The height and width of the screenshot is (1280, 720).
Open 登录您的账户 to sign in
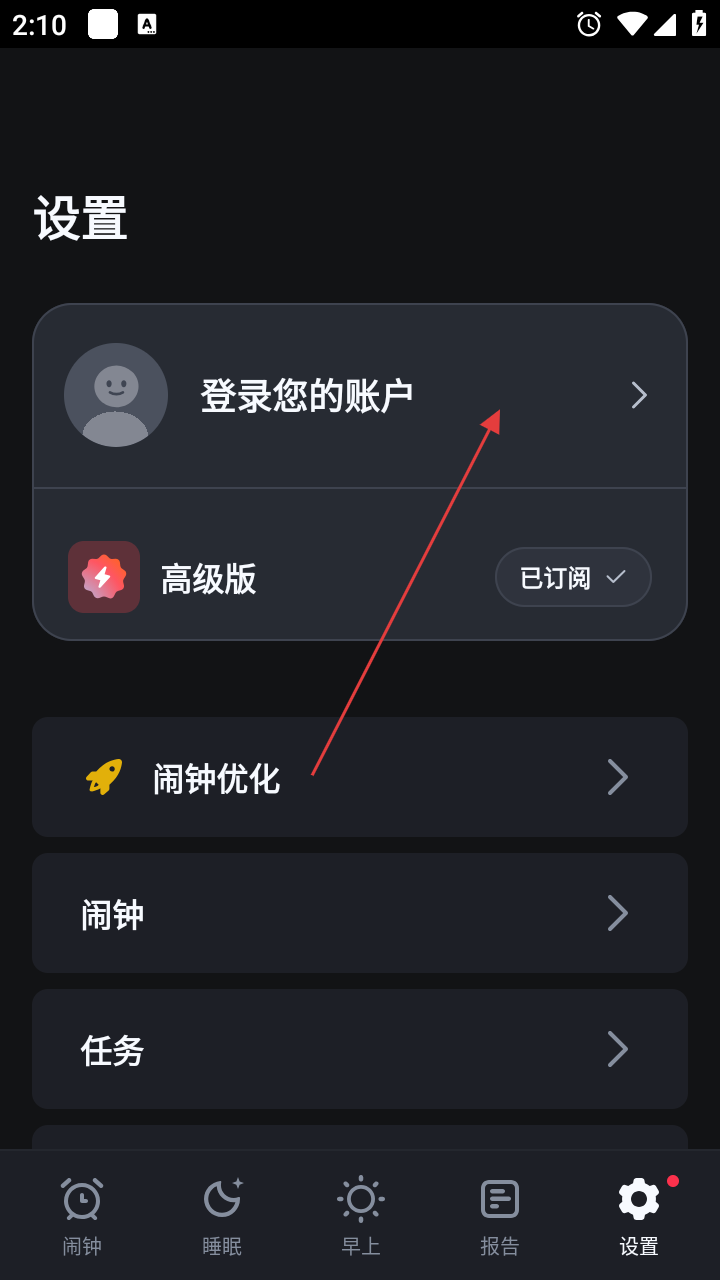coord(360,396)
